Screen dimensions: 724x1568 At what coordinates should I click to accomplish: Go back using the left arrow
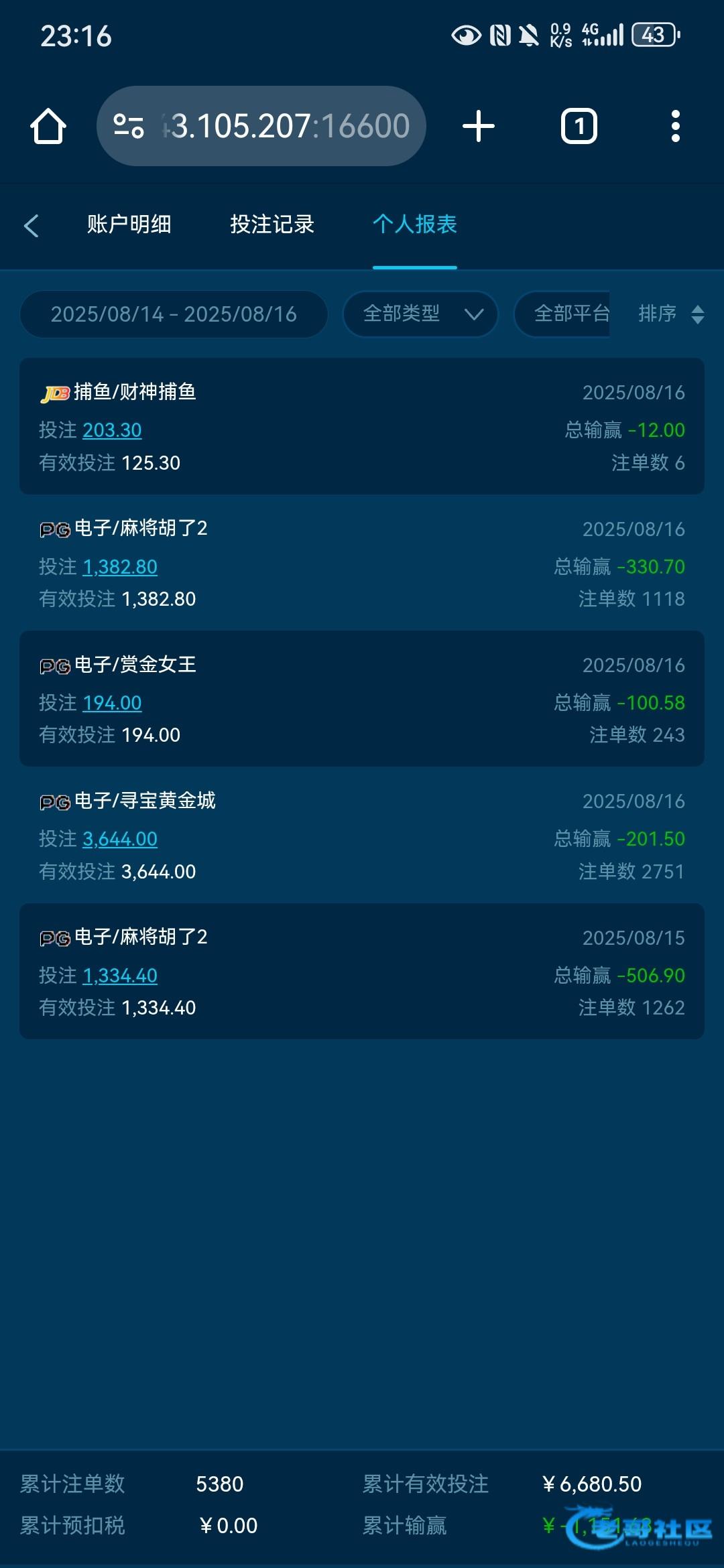tap(31, 225)
